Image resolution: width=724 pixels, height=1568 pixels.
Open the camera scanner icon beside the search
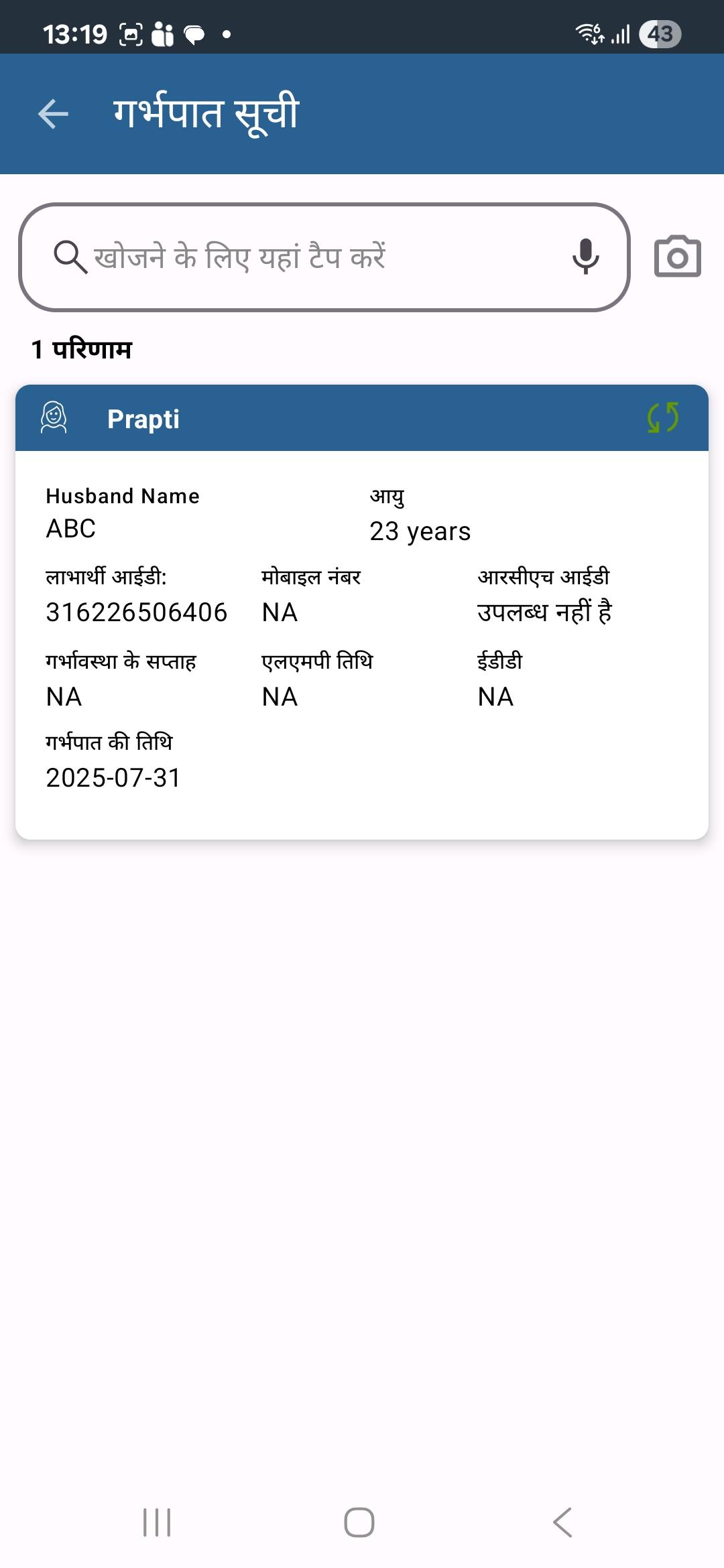pos(677,256)
